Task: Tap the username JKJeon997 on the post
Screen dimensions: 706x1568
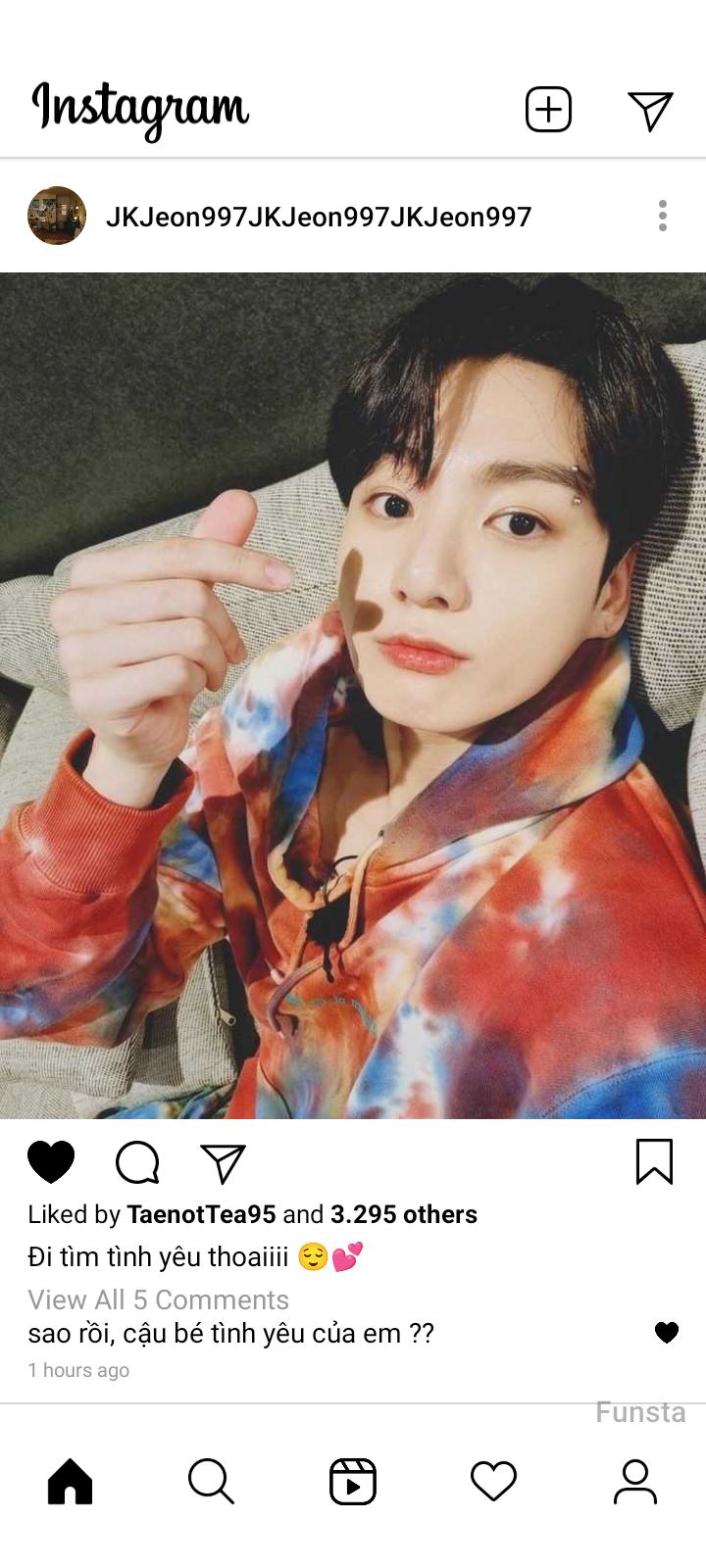Action: pyautogui.click(x=319, y=217)
